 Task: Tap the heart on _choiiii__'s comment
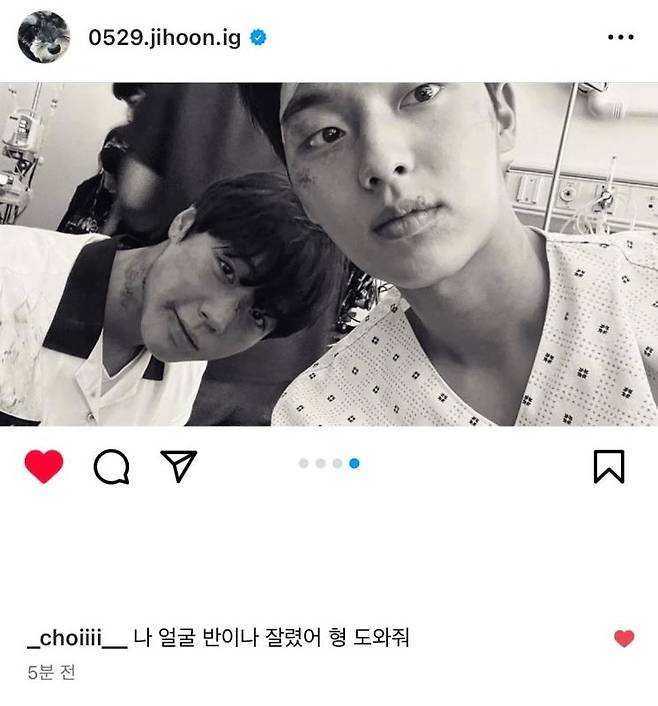[624, 638]
